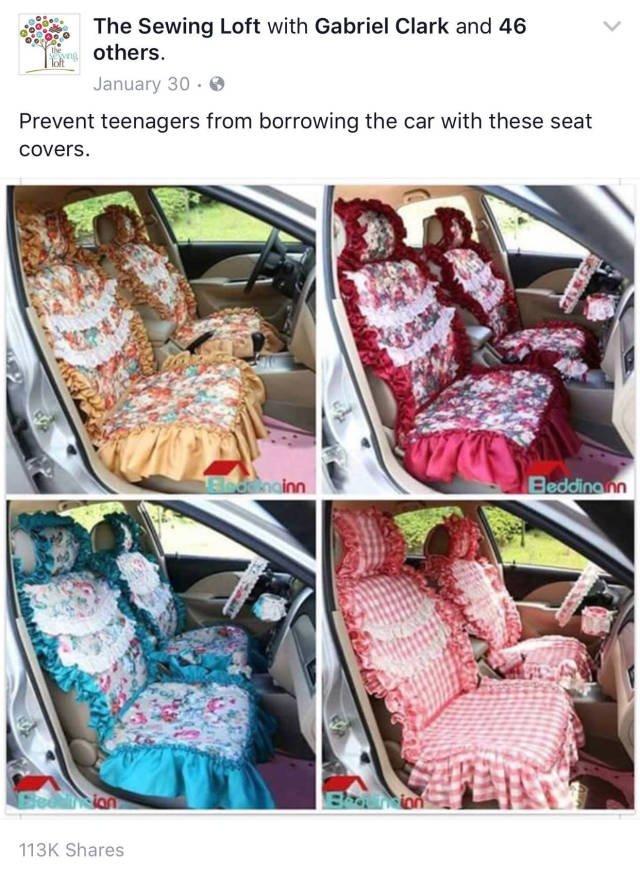Open the post options chevron
The width and height of the screenshot is (640, 879).
coord(612,26)
